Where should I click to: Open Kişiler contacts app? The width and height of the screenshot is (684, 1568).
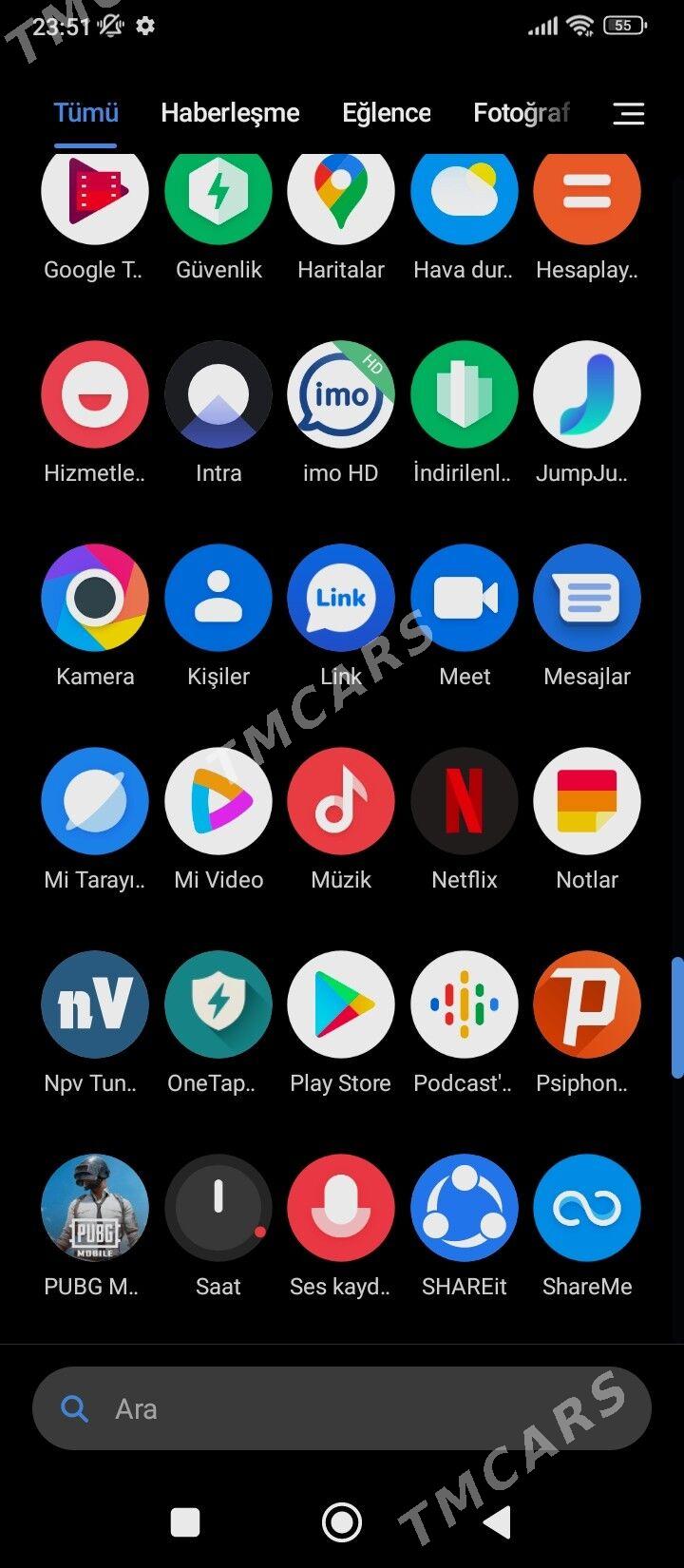click(x=218, y=599)
